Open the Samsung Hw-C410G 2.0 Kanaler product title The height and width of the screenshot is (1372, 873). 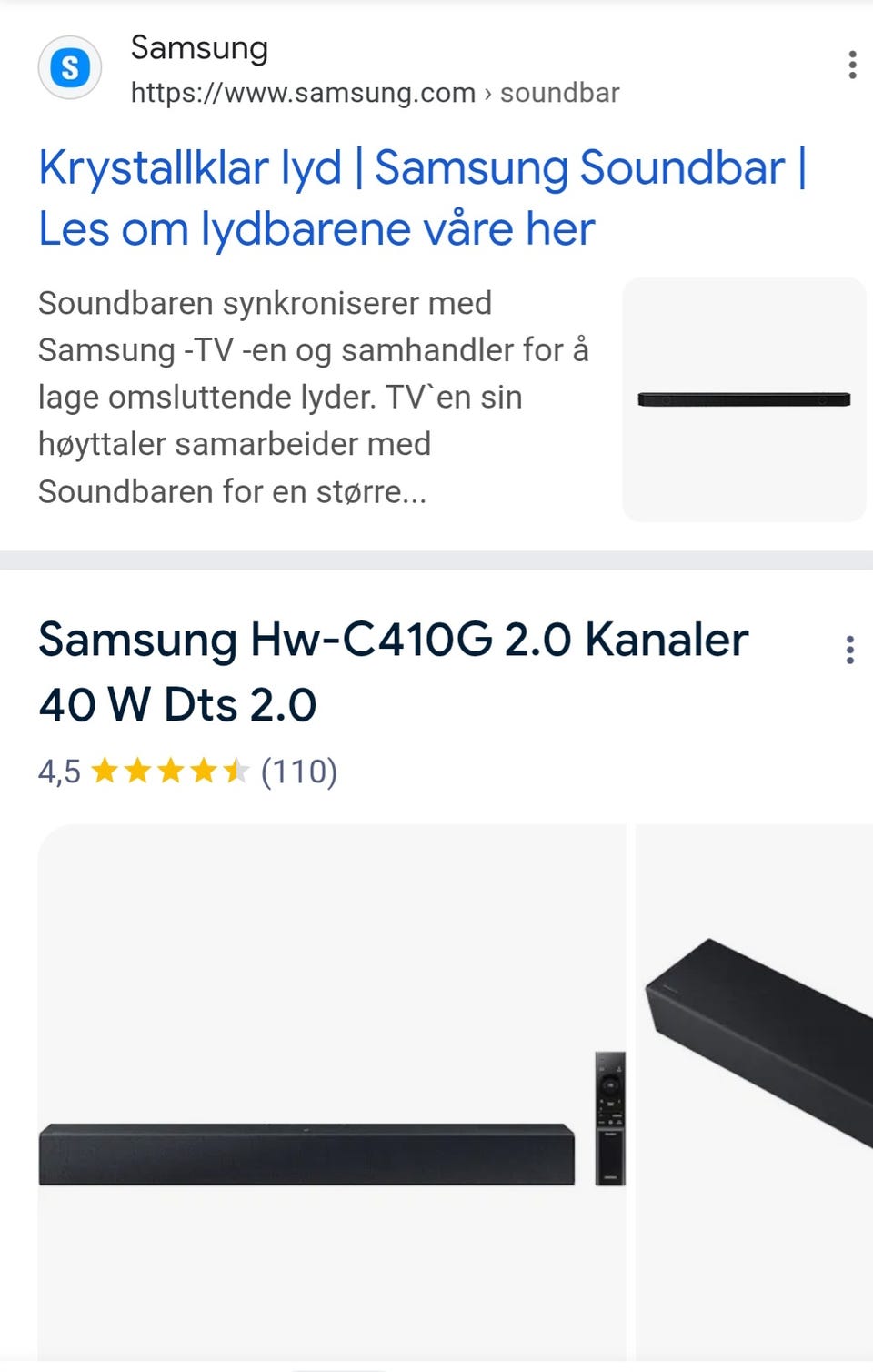pyautogui.click(x=393, y=671)
